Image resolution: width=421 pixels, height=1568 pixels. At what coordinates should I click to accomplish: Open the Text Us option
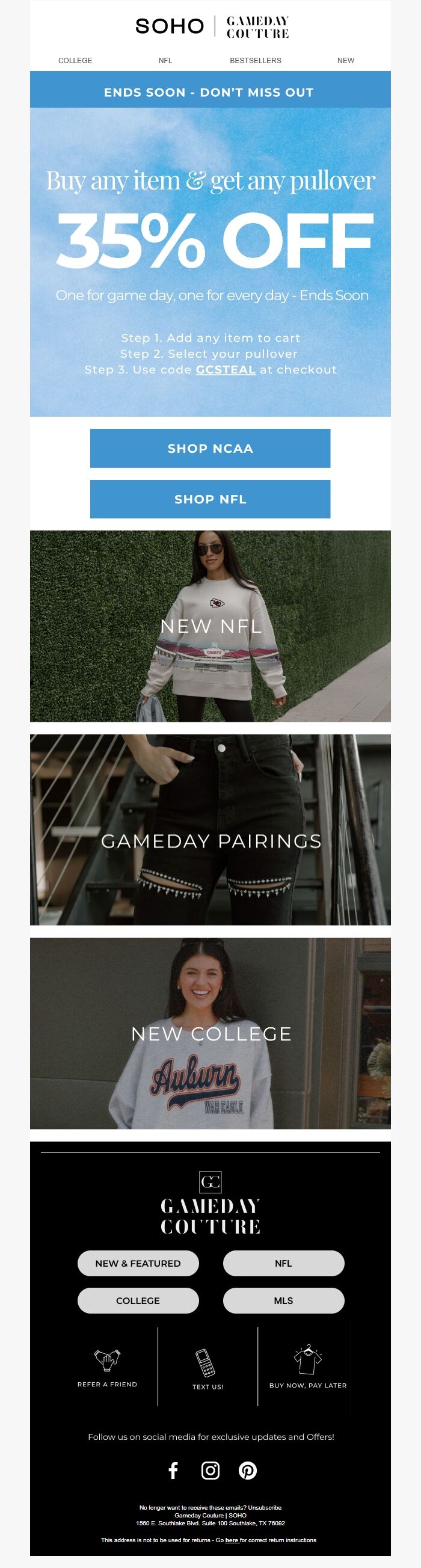tap(207, 1368)
